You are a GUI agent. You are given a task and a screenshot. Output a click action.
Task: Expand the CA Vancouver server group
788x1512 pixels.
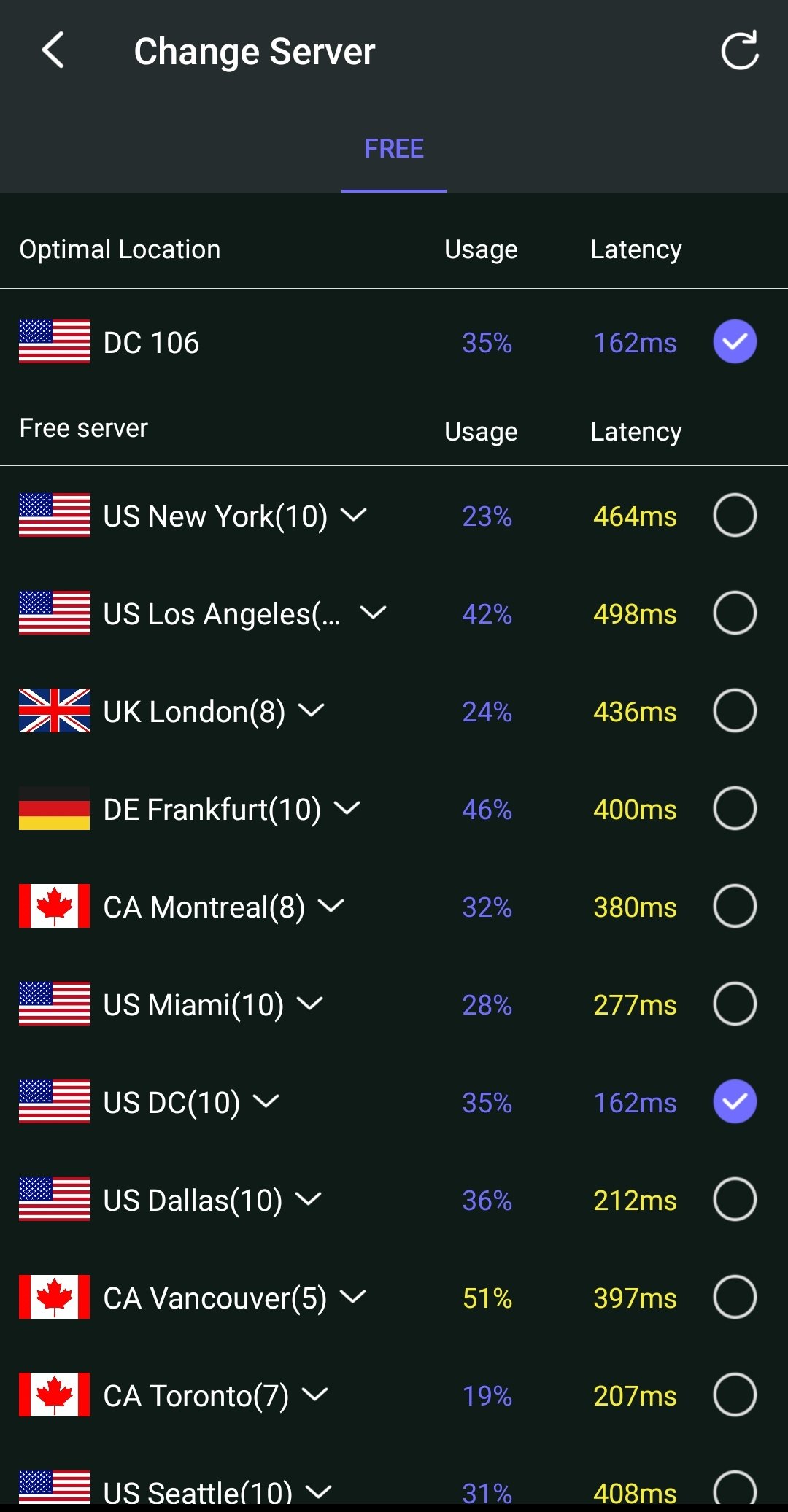353,1297
